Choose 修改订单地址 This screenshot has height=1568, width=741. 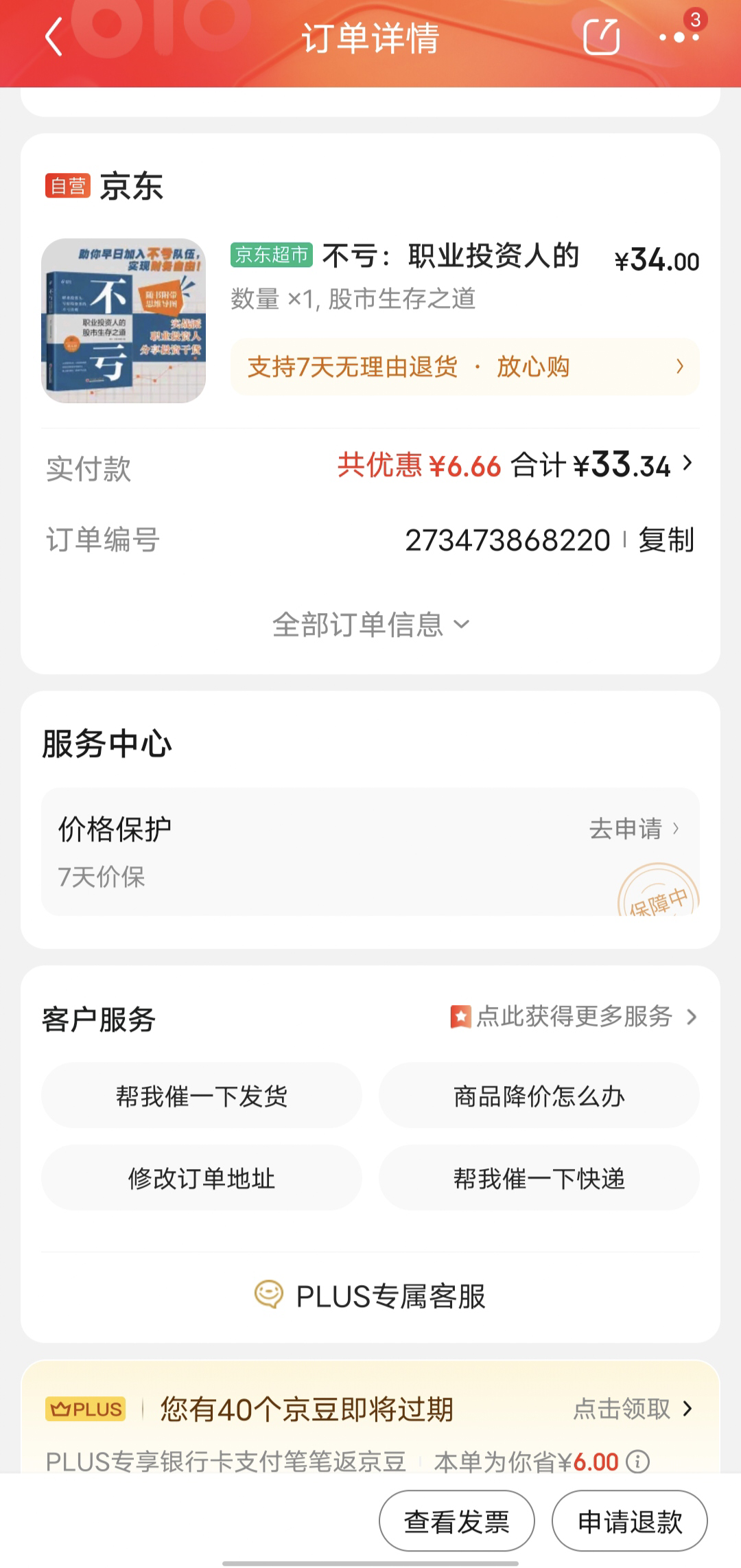[201, 1178]
